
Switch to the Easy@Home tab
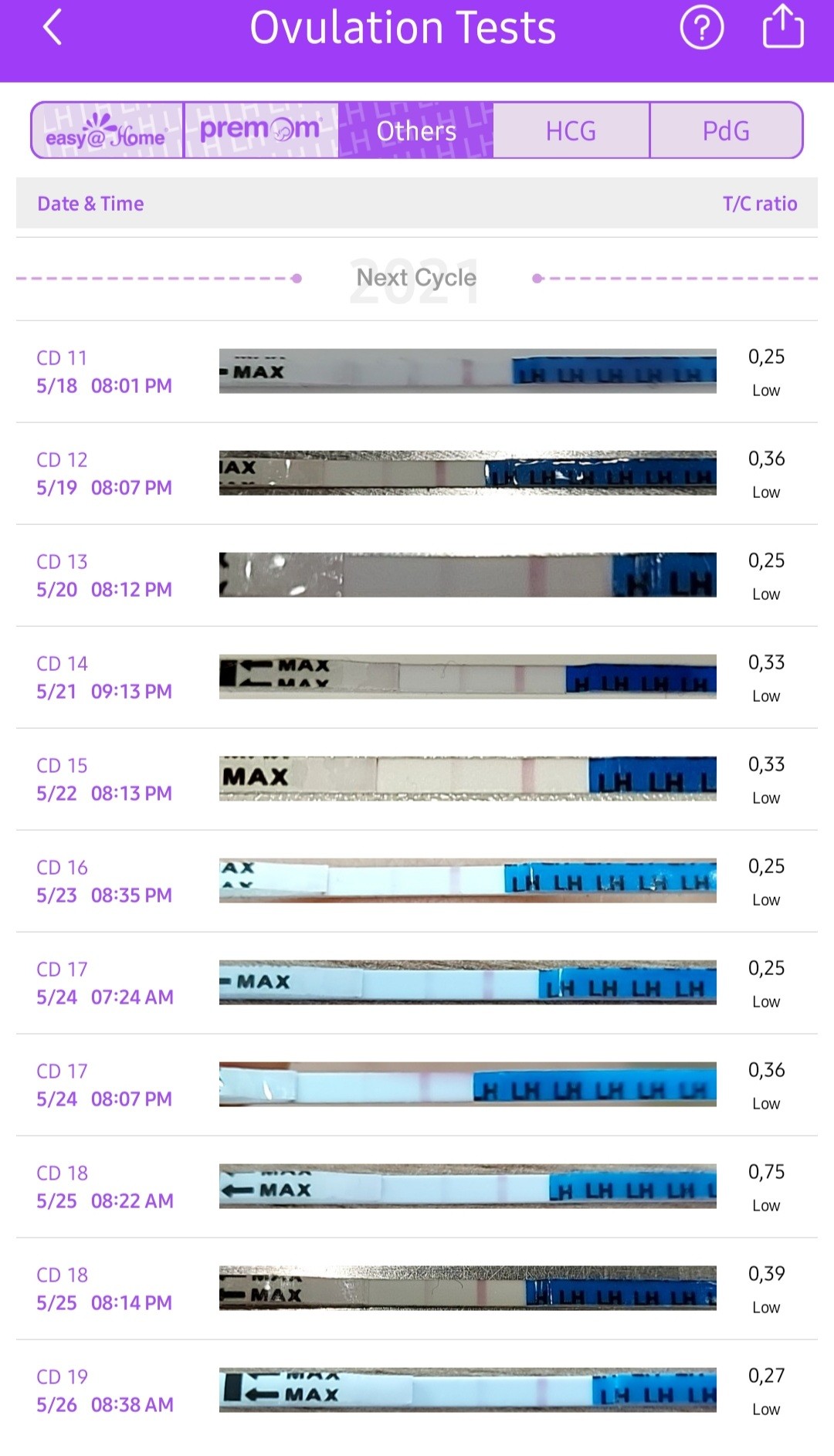pos(107,130)
